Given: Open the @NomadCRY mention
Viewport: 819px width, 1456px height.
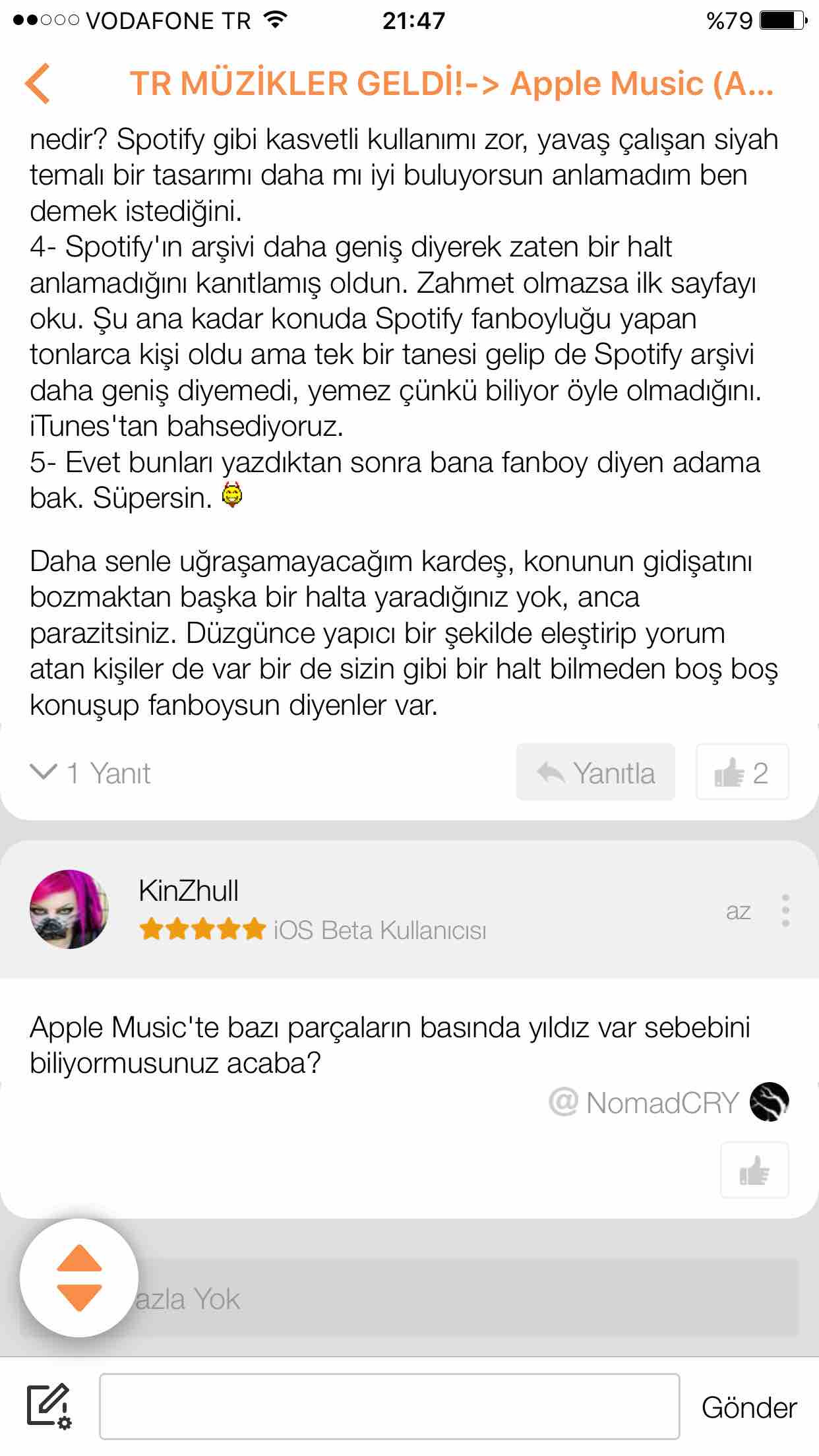Looking at the screenshot, I should [669, 1102].
